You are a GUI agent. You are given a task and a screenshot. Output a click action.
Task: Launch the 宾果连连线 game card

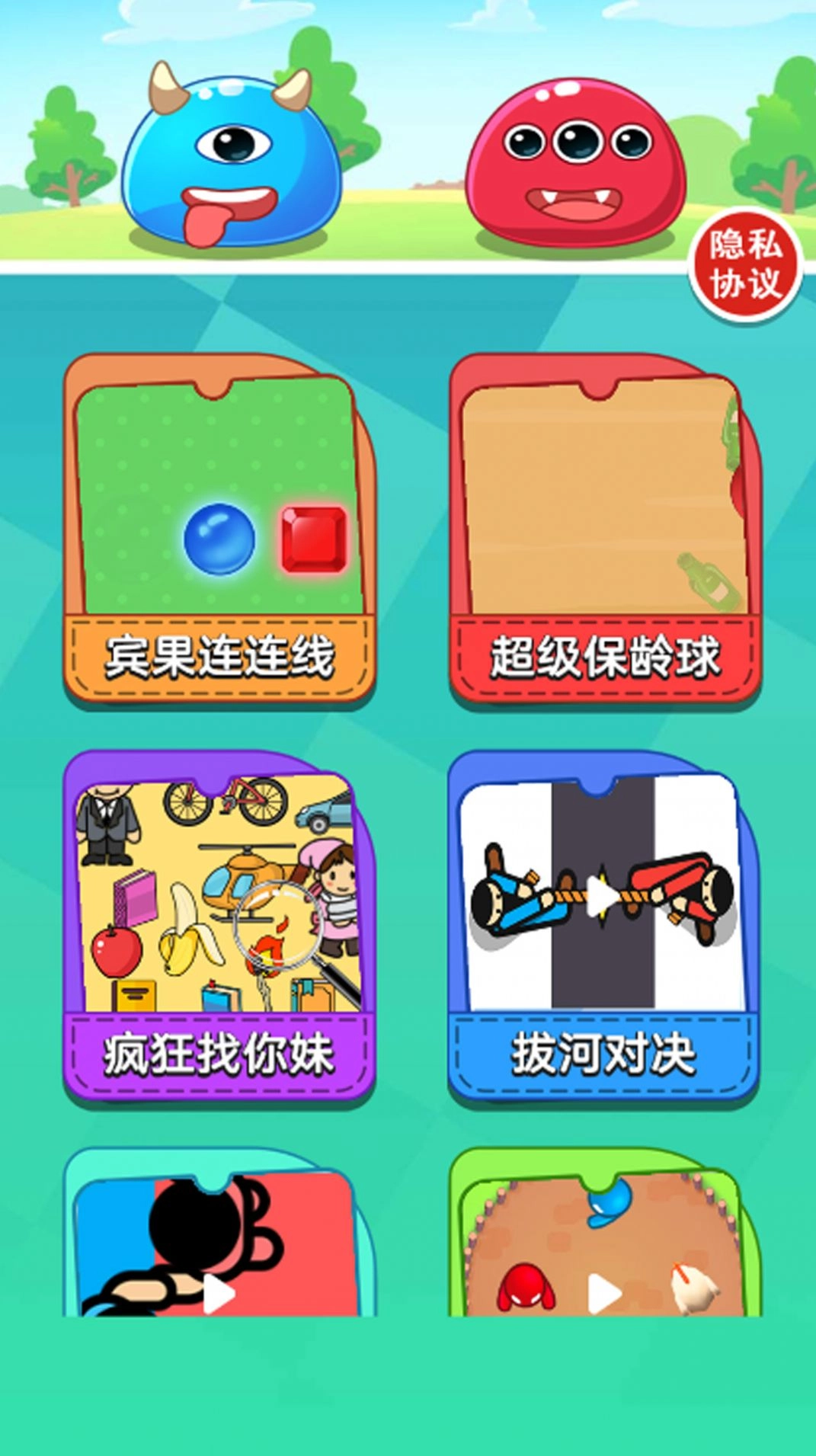[219, 530]
